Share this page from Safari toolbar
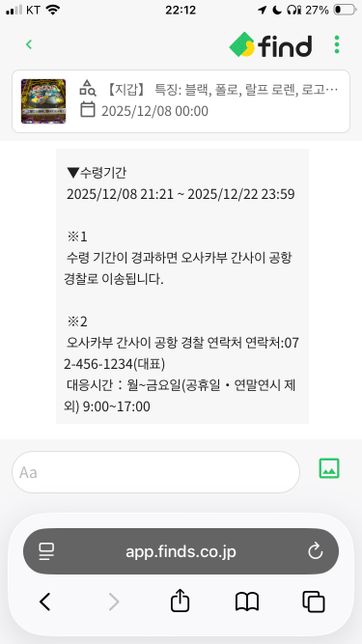This screenshot has height=644, width=362. pyautogui.click(x=180, y=601)
